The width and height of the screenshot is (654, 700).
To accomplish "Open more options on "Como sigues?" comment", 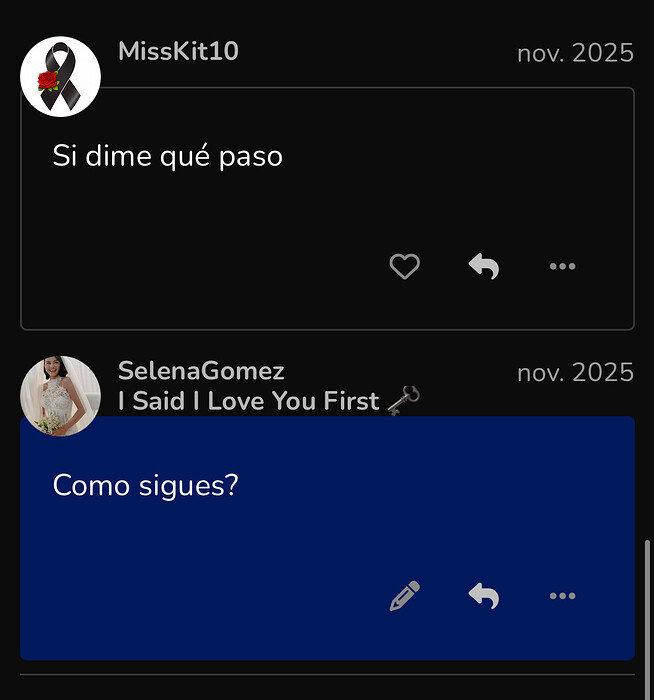I will (562, 596).
